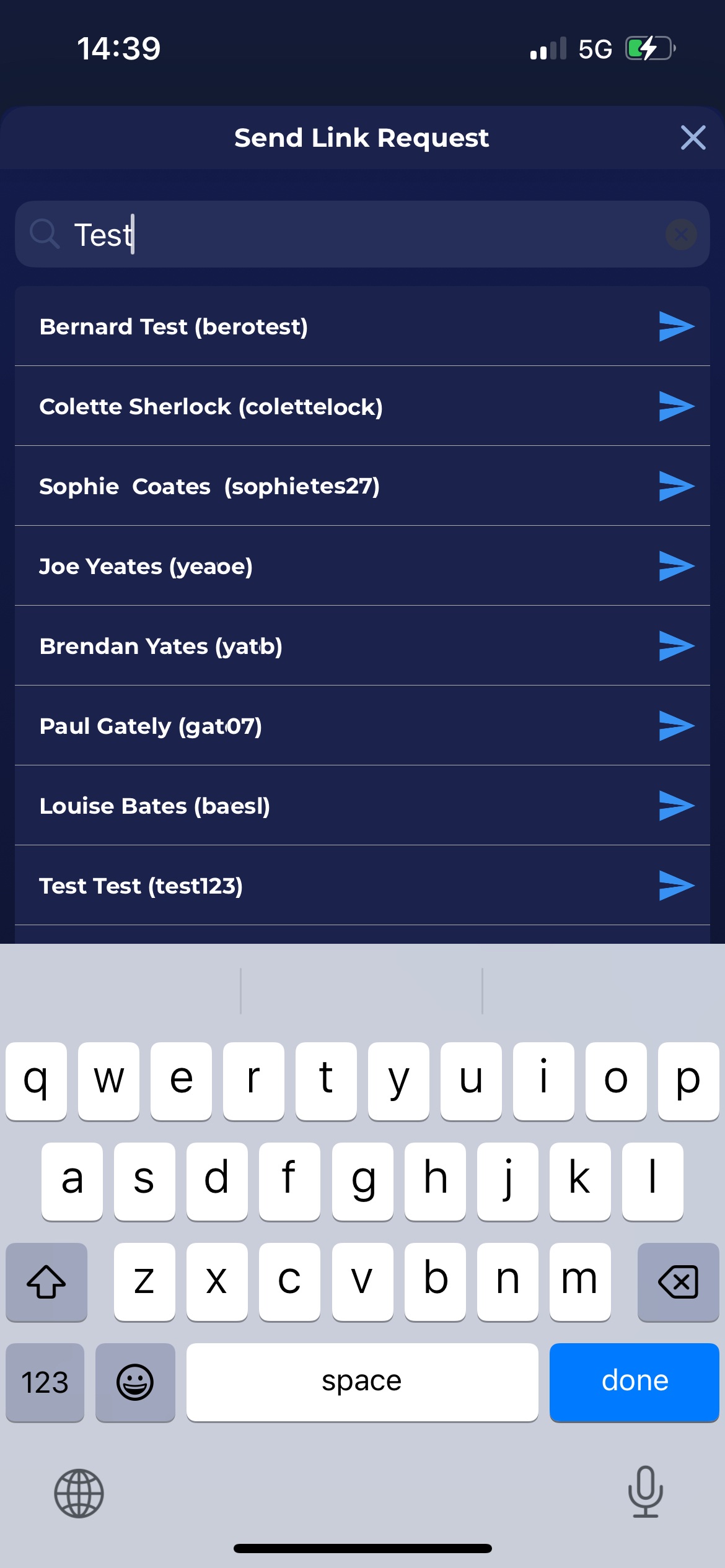Hit the backspace key on the keyboard
Screen dimensions: 725x1568
pyautogui.click(x=678, y=1281)
